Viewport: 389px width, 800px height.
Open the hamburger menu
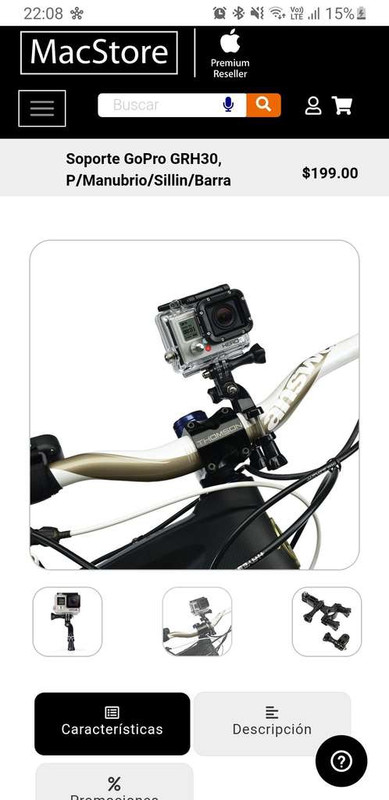42,108
